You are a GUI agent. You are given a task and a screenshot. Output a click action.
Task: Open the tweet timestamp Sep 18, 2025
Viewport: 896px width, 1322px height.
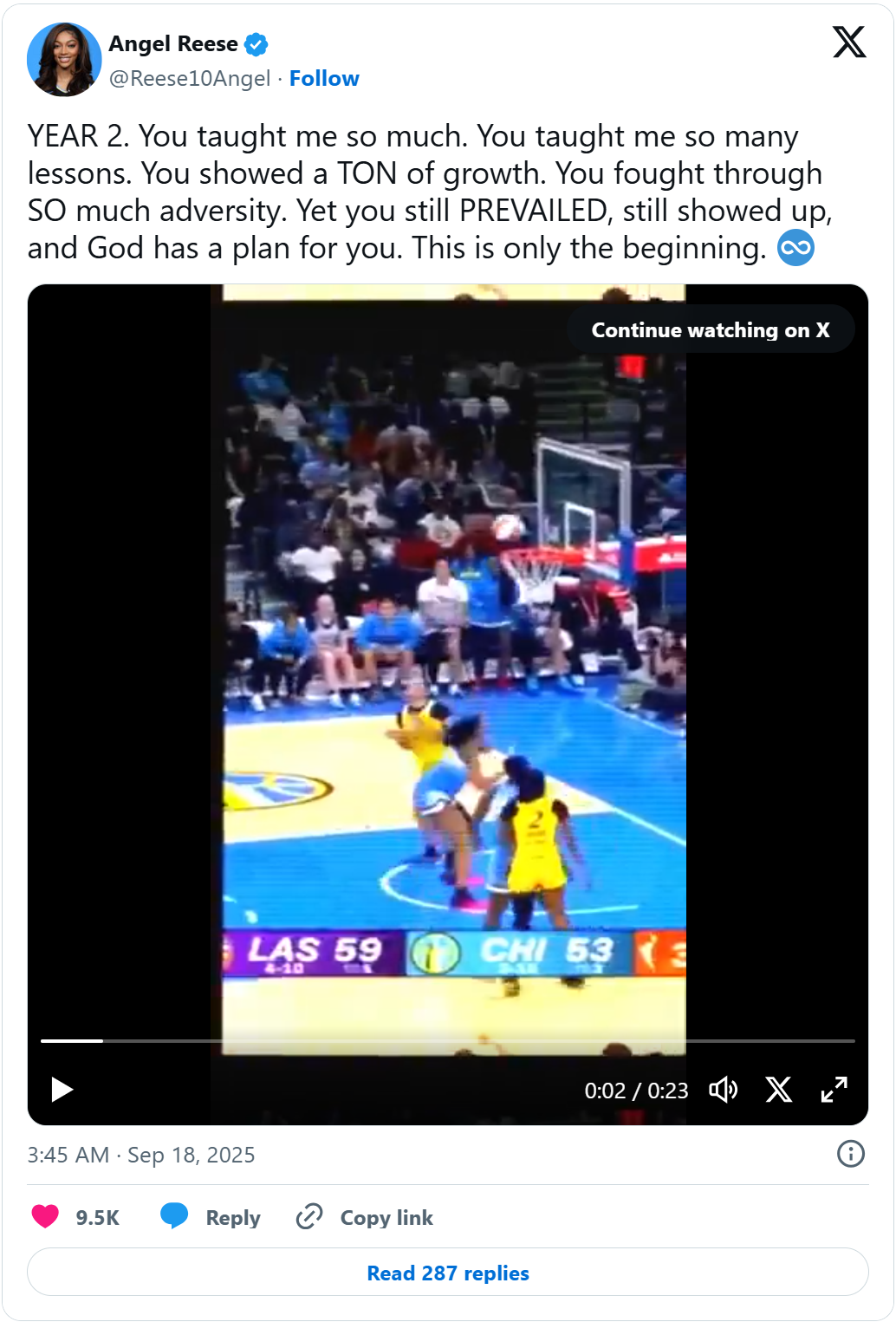click(x=141, y=1155)
